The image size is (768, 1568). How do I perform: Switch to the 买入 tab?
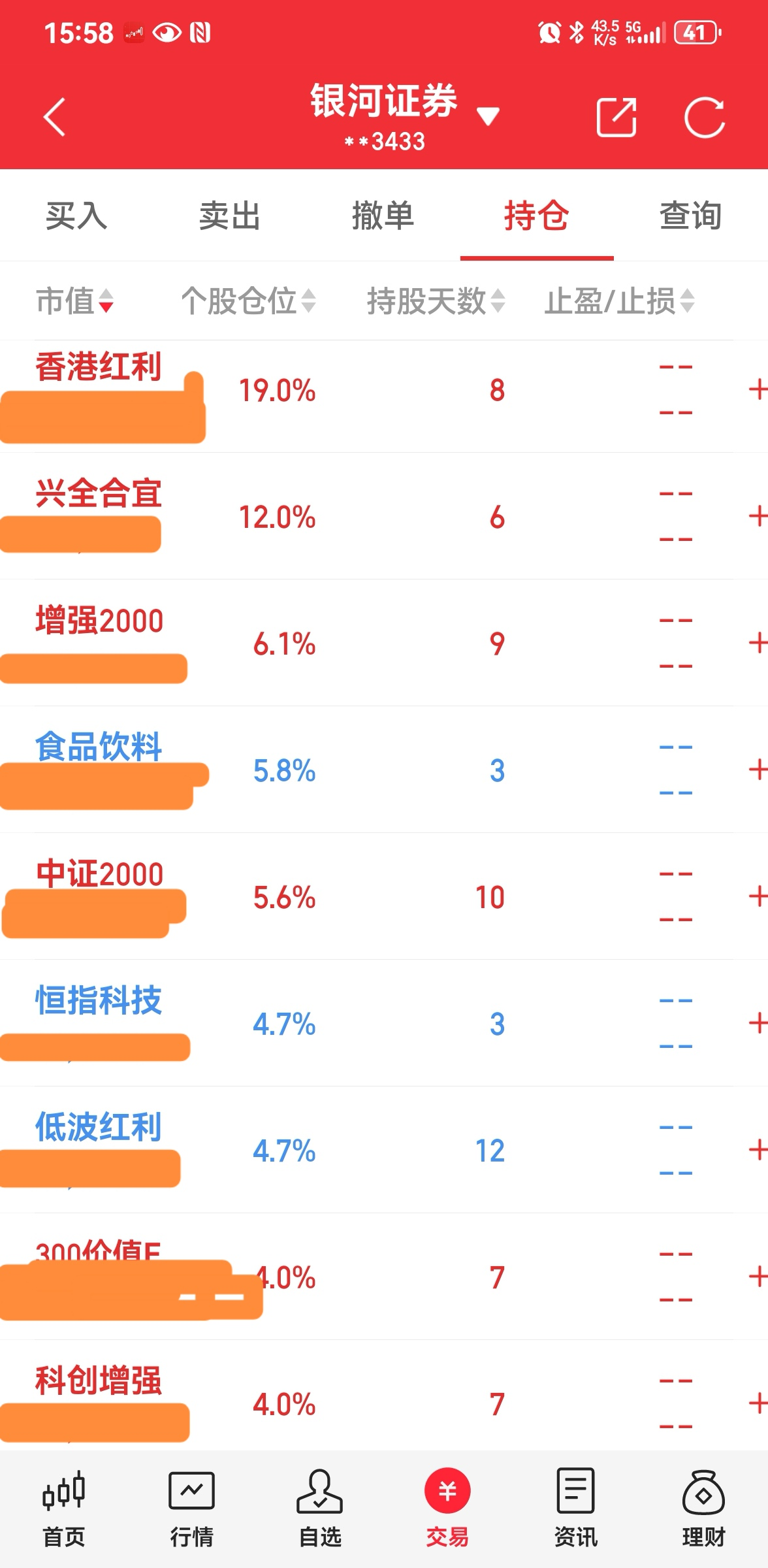76,215
